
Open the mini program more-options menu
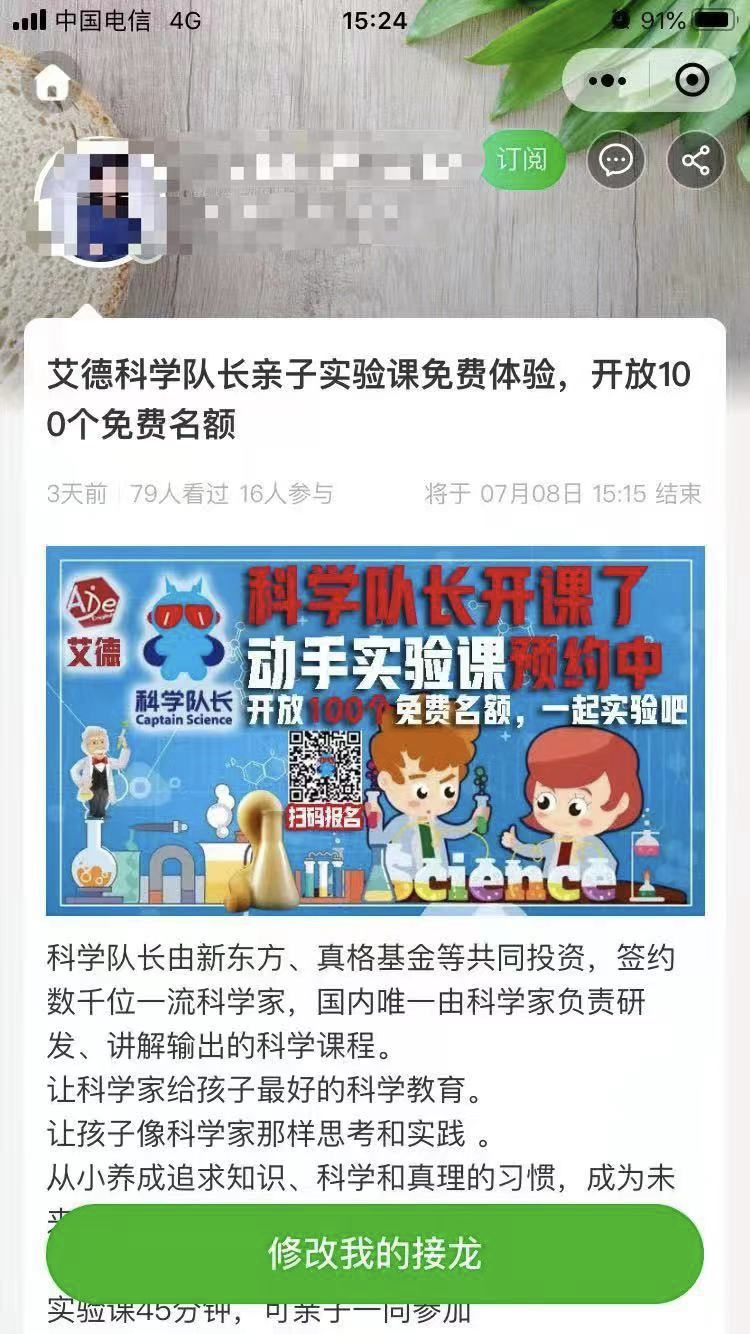tap(607, 80)
